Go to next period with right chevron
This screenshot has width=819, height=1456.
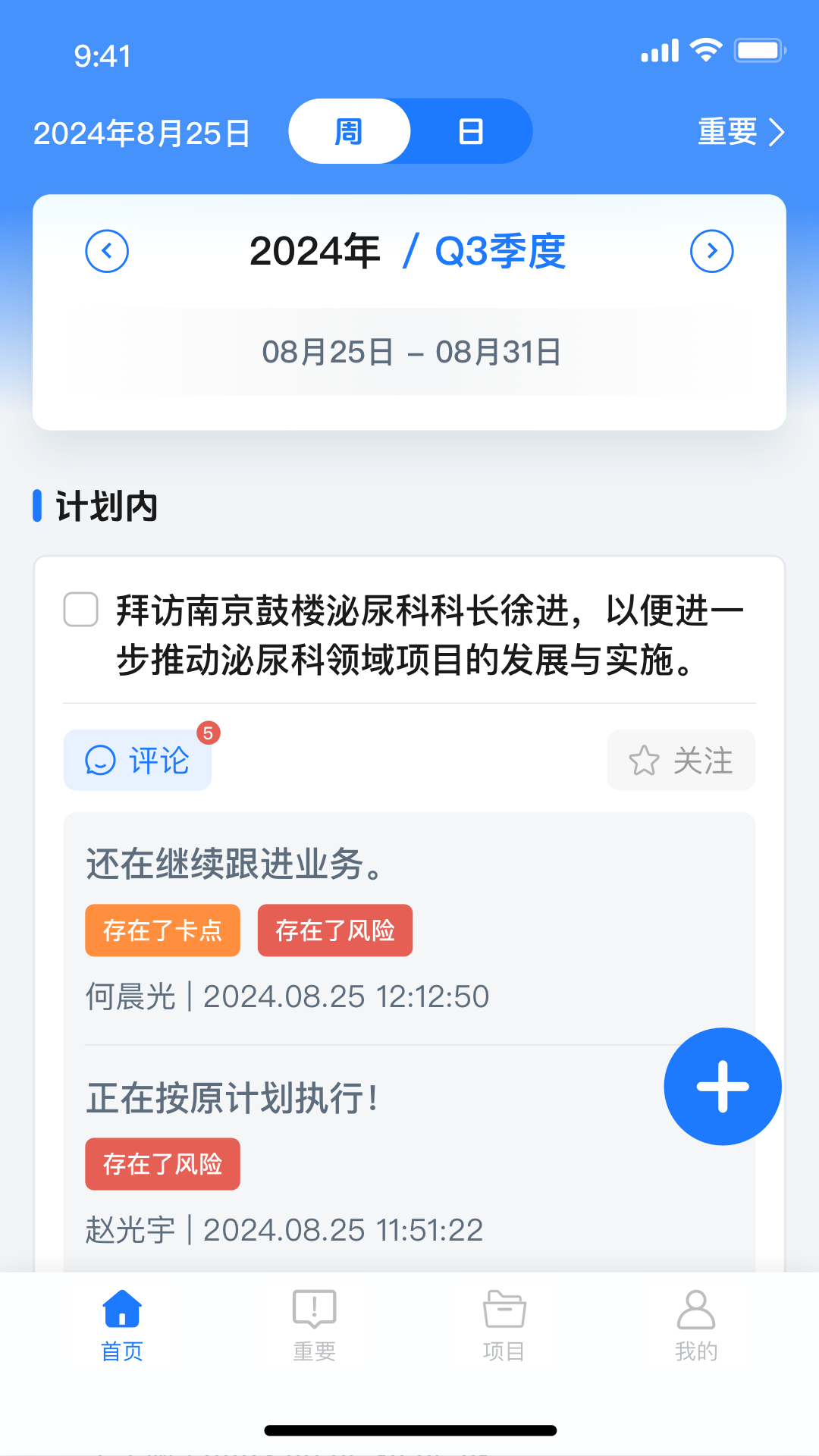(712, 250)
